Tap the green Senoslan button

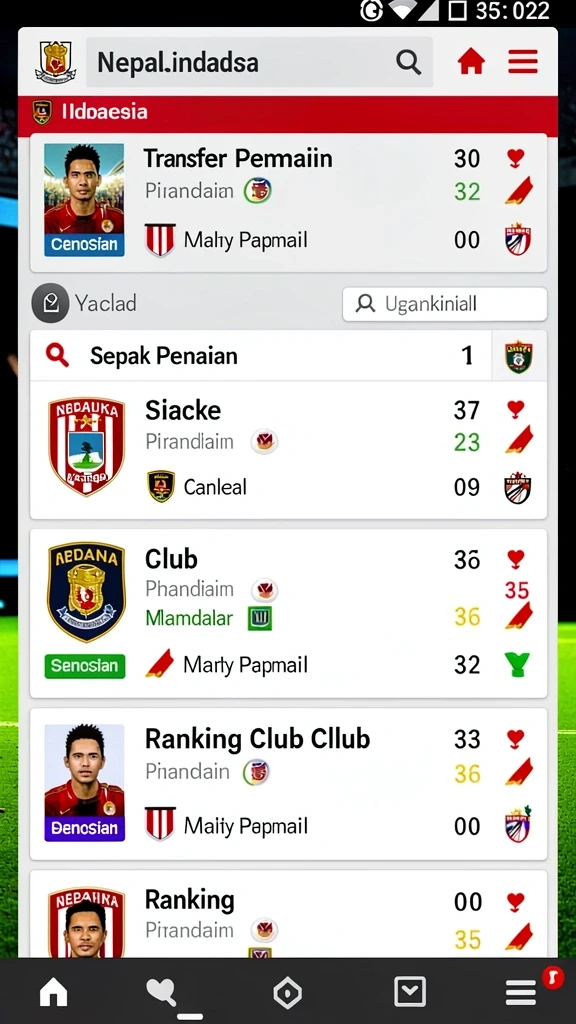[x=85, y=666]
